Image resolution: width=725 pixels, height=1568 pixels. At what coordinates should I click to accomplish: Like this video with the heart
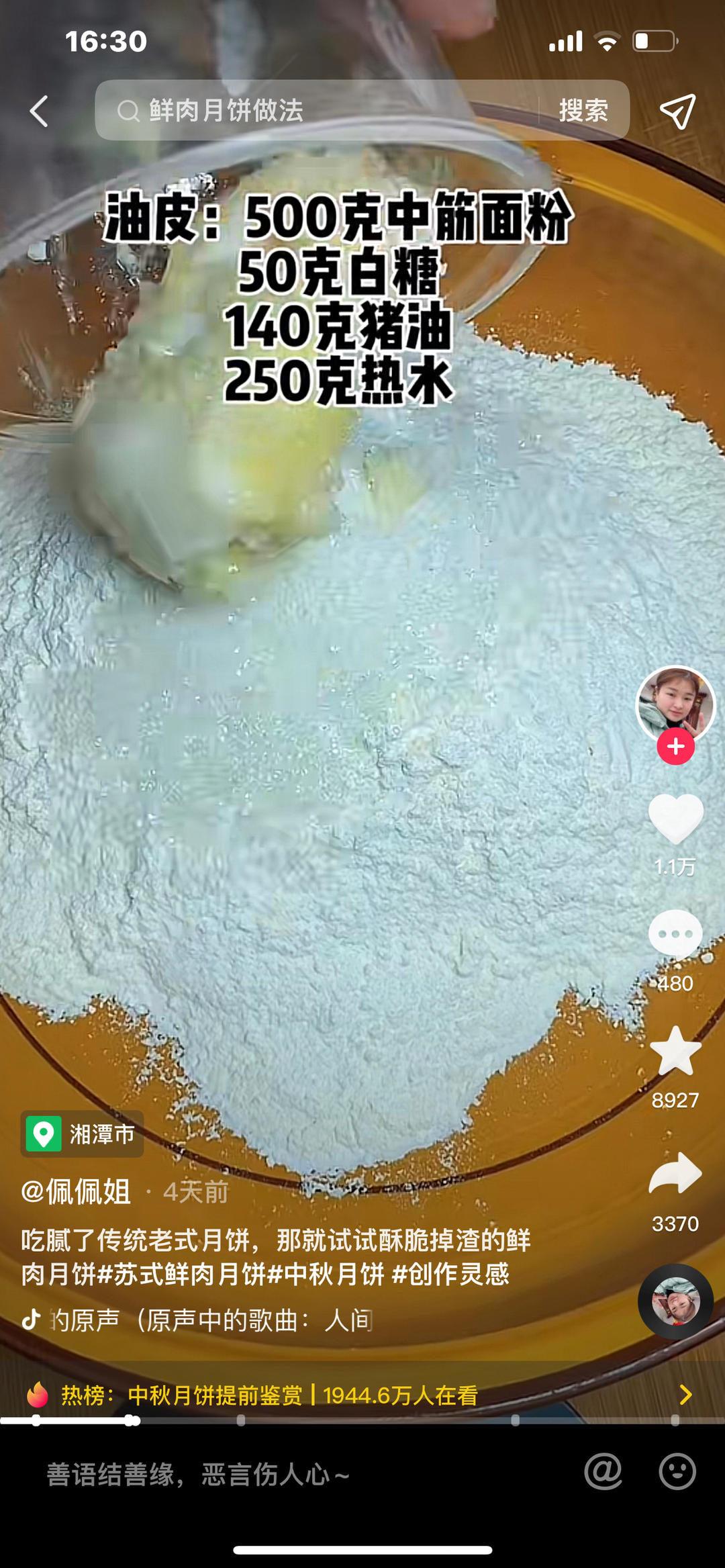[x=675, y=818]
